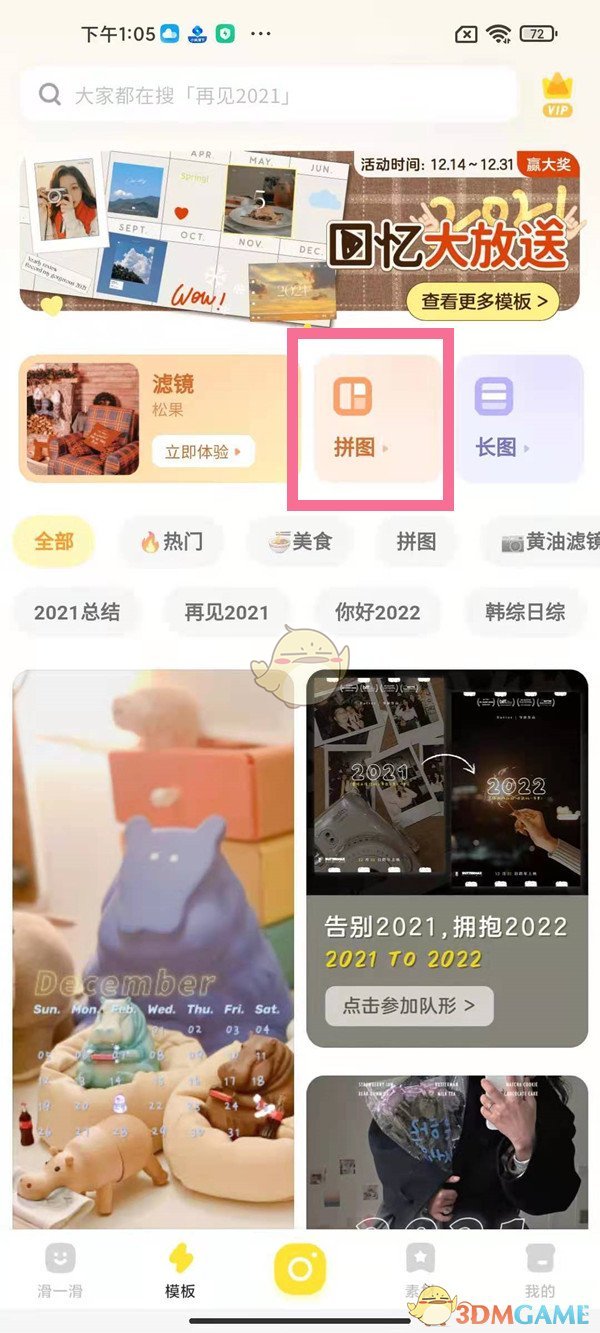Switch to the 美食 category chip
Image resolution: width=600 pixels, height=1333 pixels.
point(299,542)
